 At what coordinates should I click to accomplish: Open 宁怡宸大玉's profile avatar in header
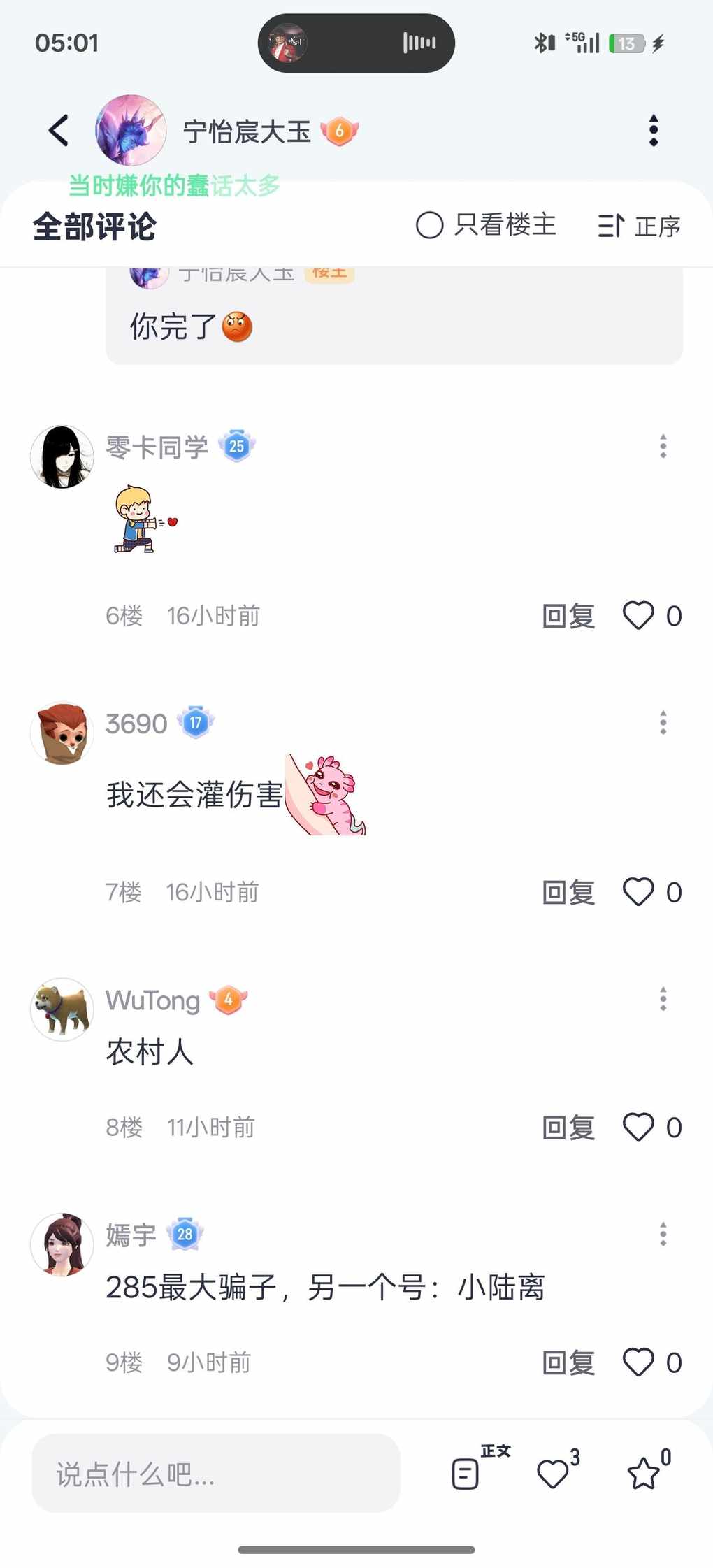pyautogui.click(x=131, y=131)
